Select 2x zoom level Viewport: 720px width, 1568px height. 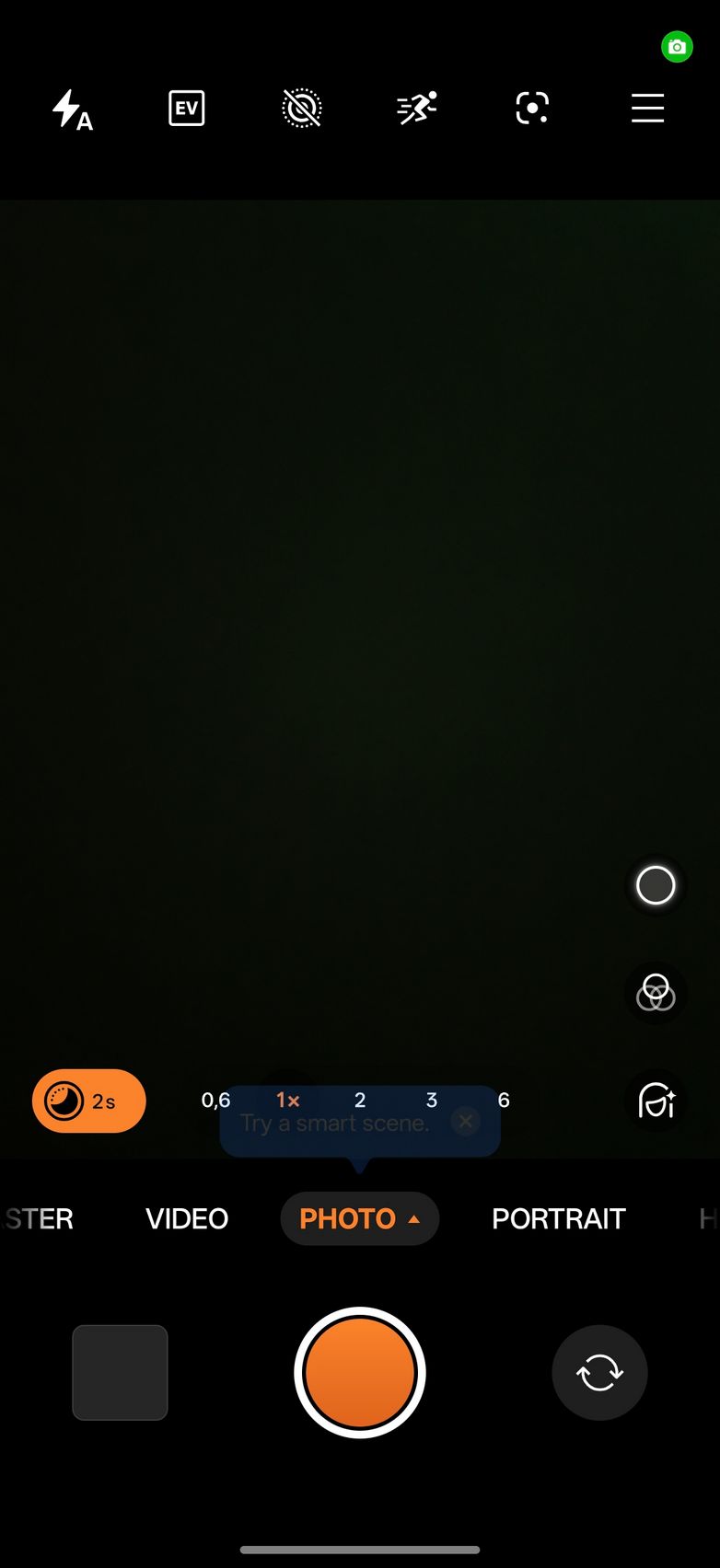[360, 1100]
